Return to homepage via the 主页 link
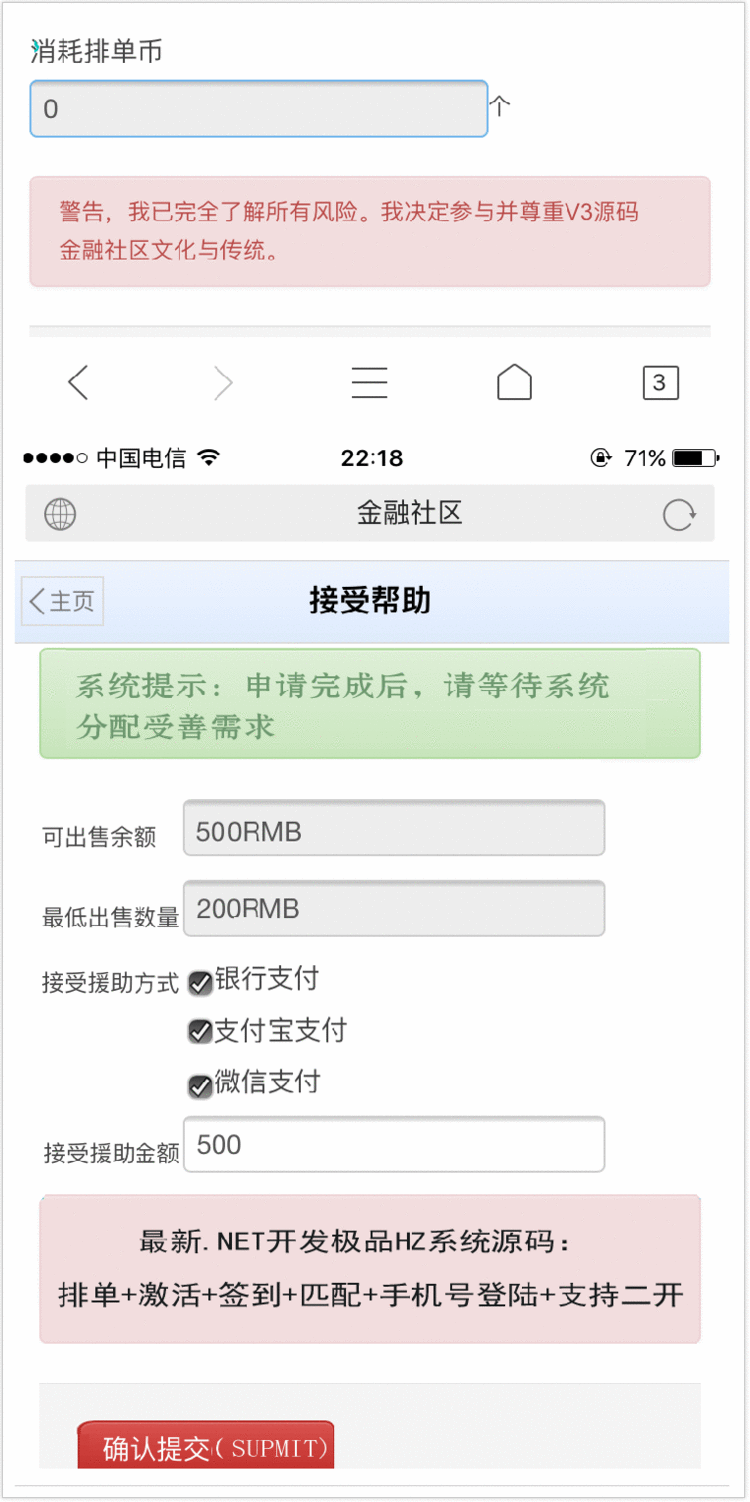The width and height of the screenshot is (750, 1502). tap(61, 601)
